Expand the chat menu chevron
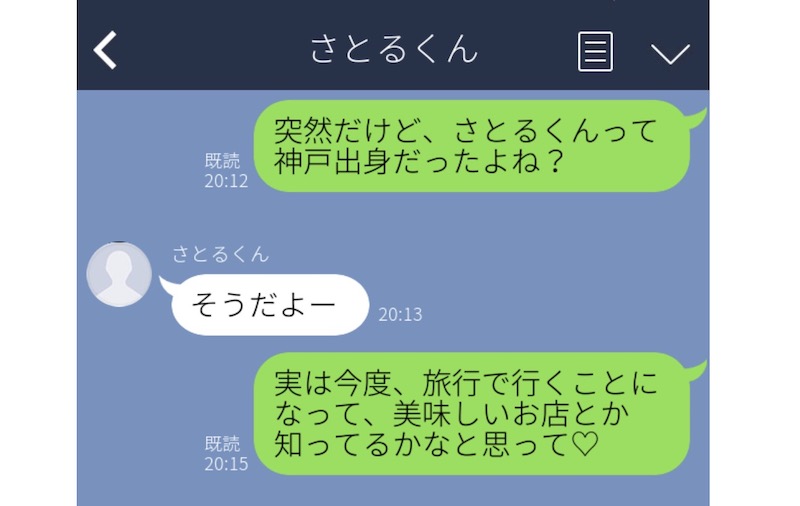 tap(670, 52)
